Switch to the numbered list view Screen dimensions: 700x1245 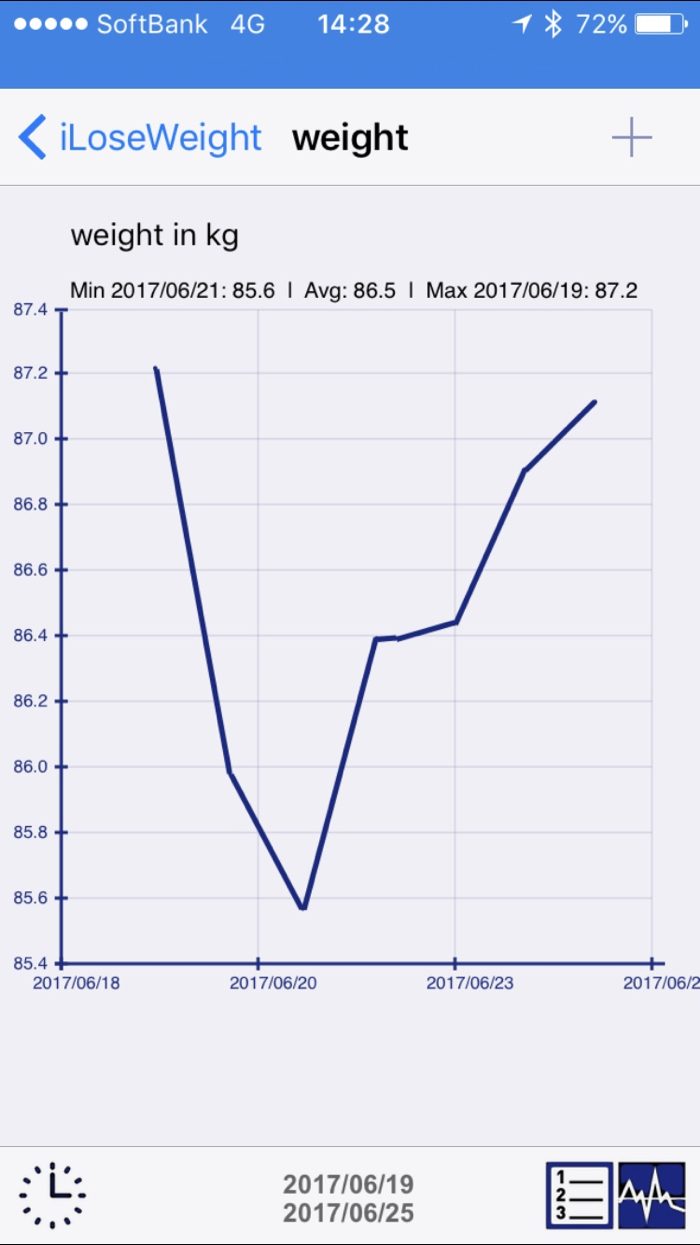[x=579, y=1195]
